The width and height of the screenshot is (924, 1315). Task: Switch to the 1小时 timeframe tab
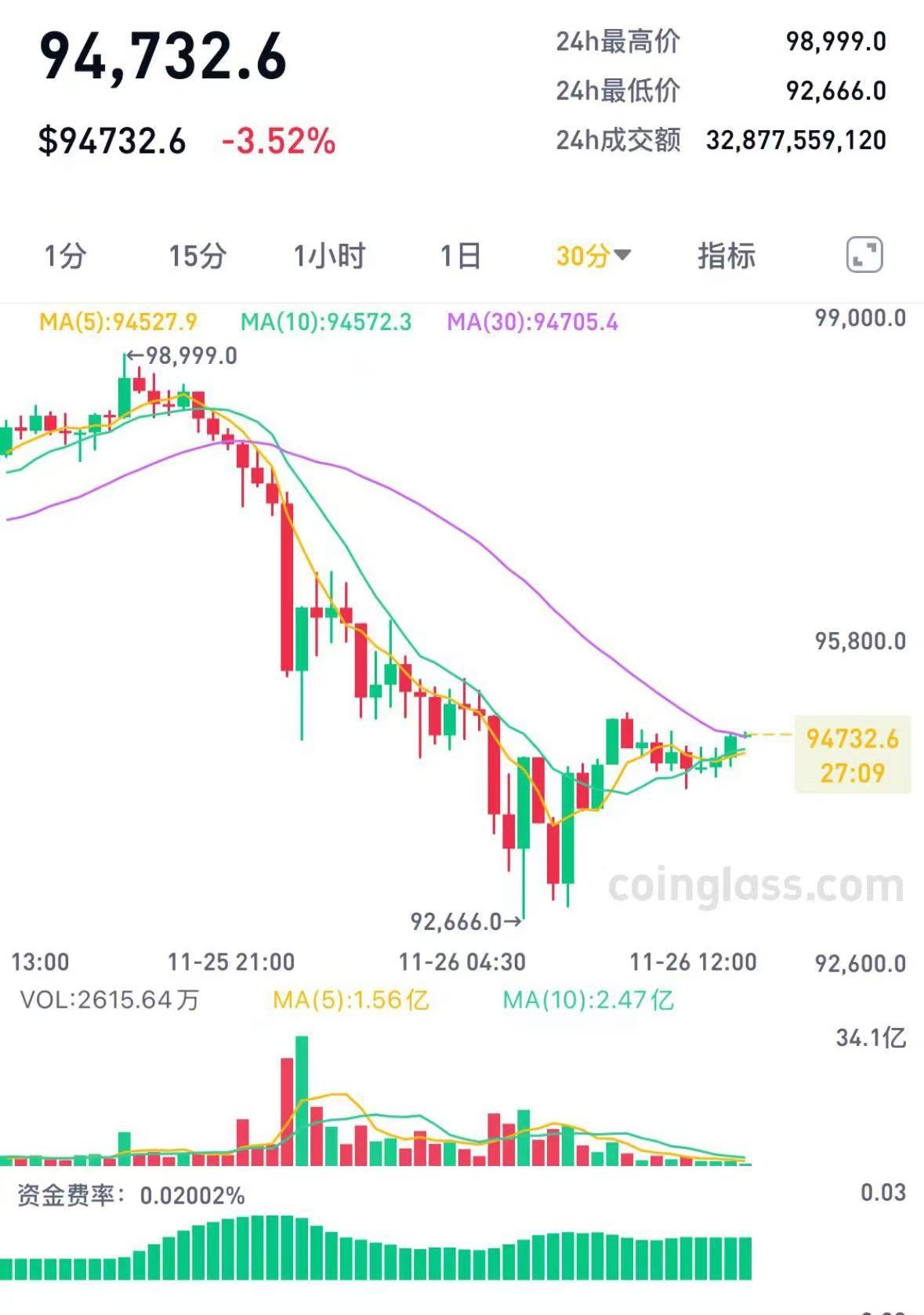coord(329,255)
